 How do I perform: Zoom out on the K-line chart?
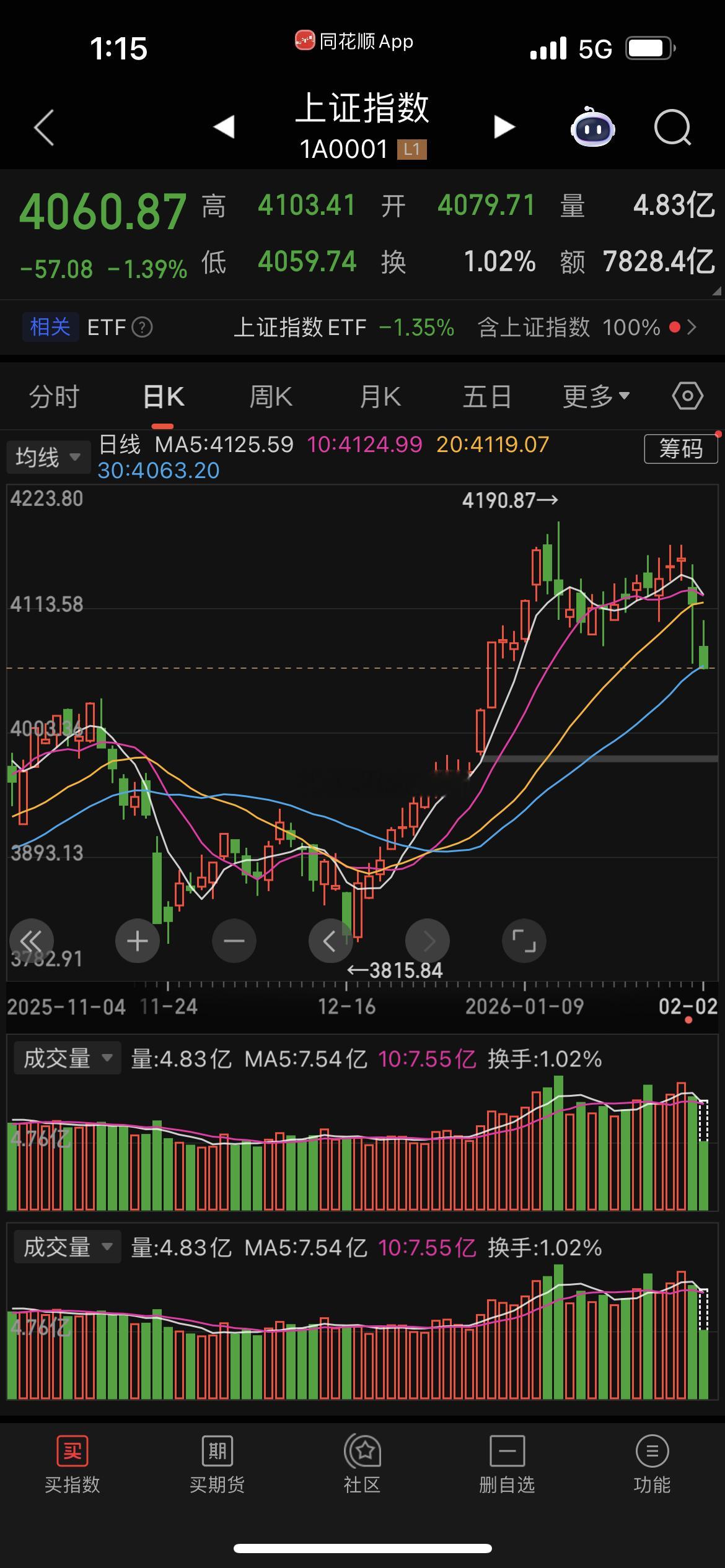(x=234, y=941)
